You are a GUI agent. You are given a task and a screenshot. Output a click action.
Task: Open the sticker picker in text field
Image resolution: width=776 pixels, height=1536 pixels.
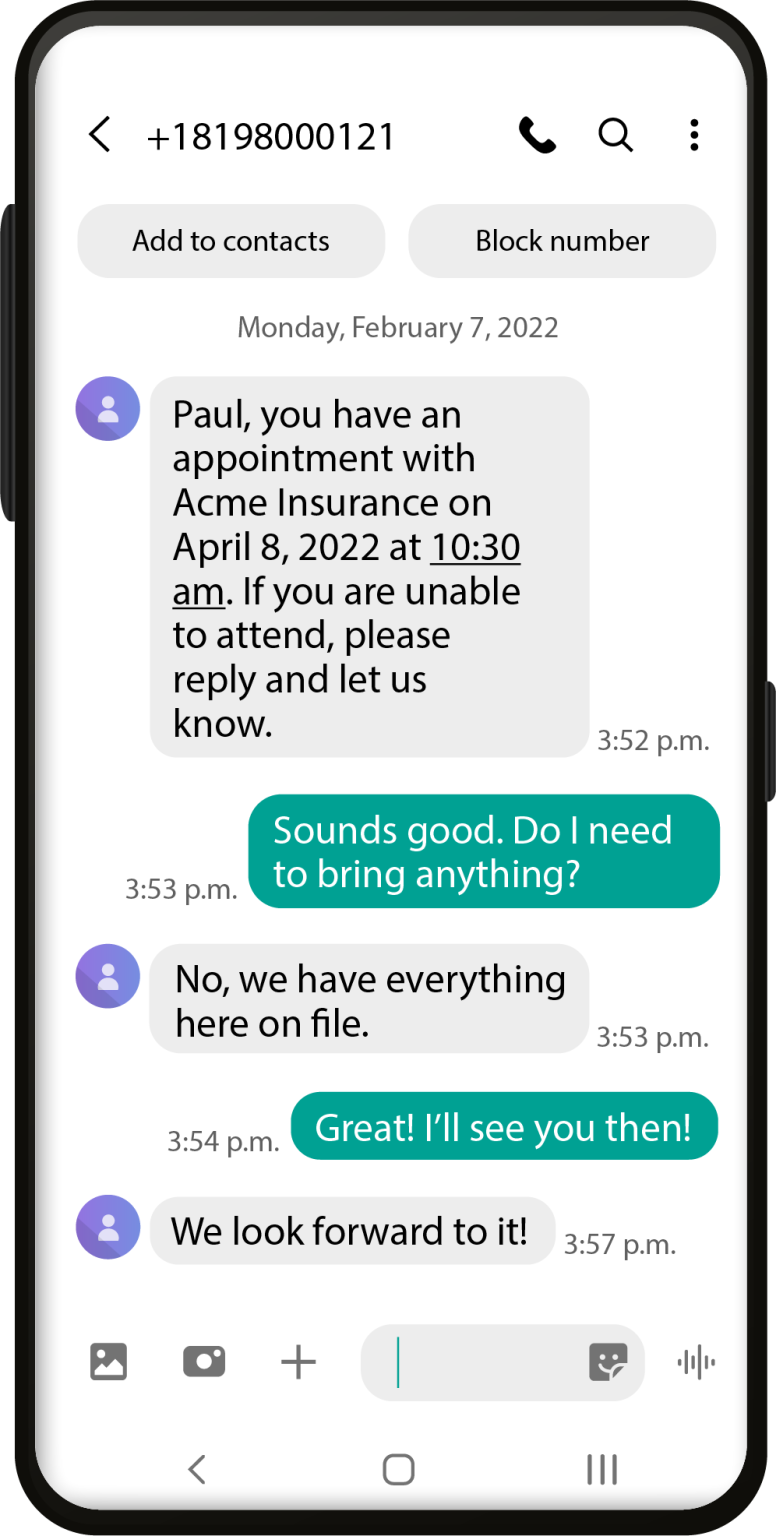608,1362
